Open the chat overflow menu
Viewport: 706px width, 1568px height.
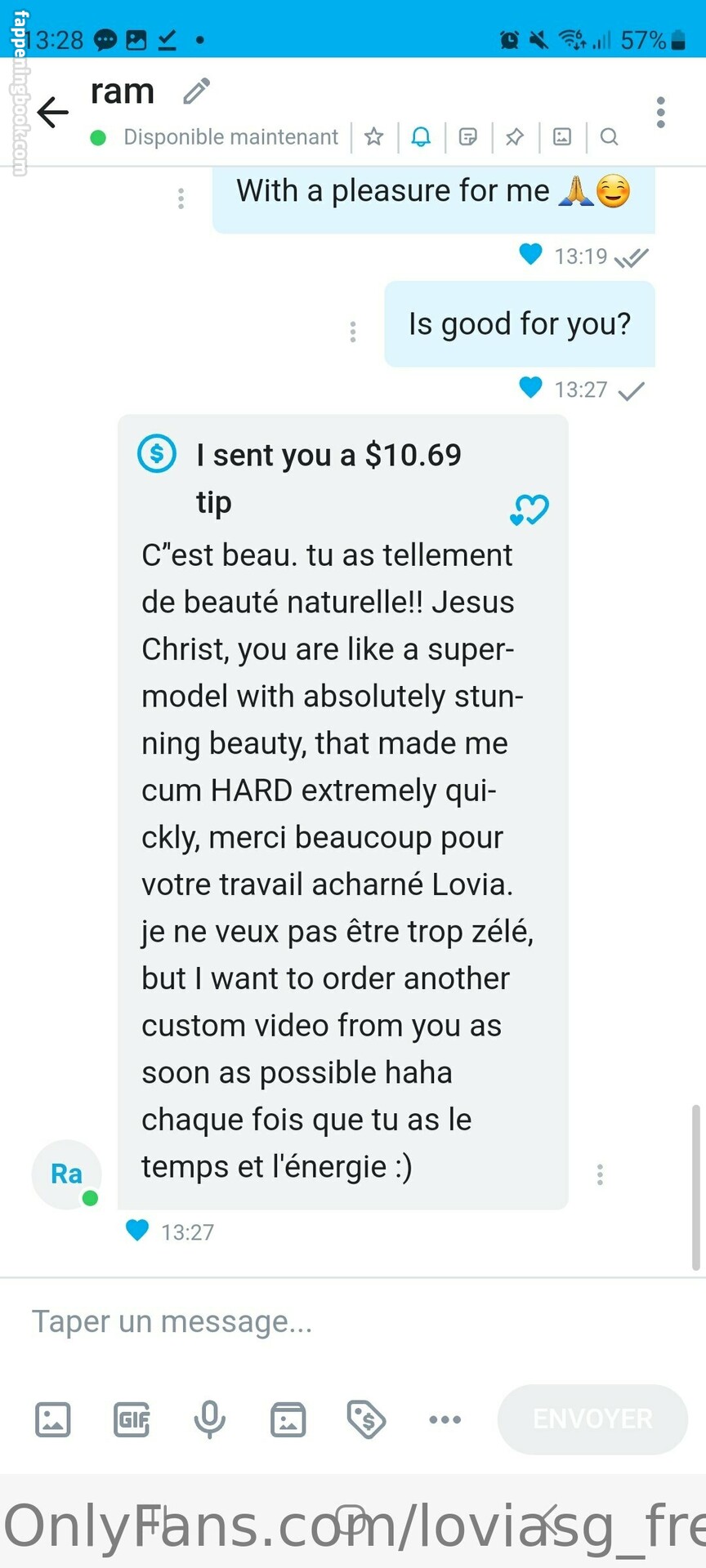pos(660,113)
